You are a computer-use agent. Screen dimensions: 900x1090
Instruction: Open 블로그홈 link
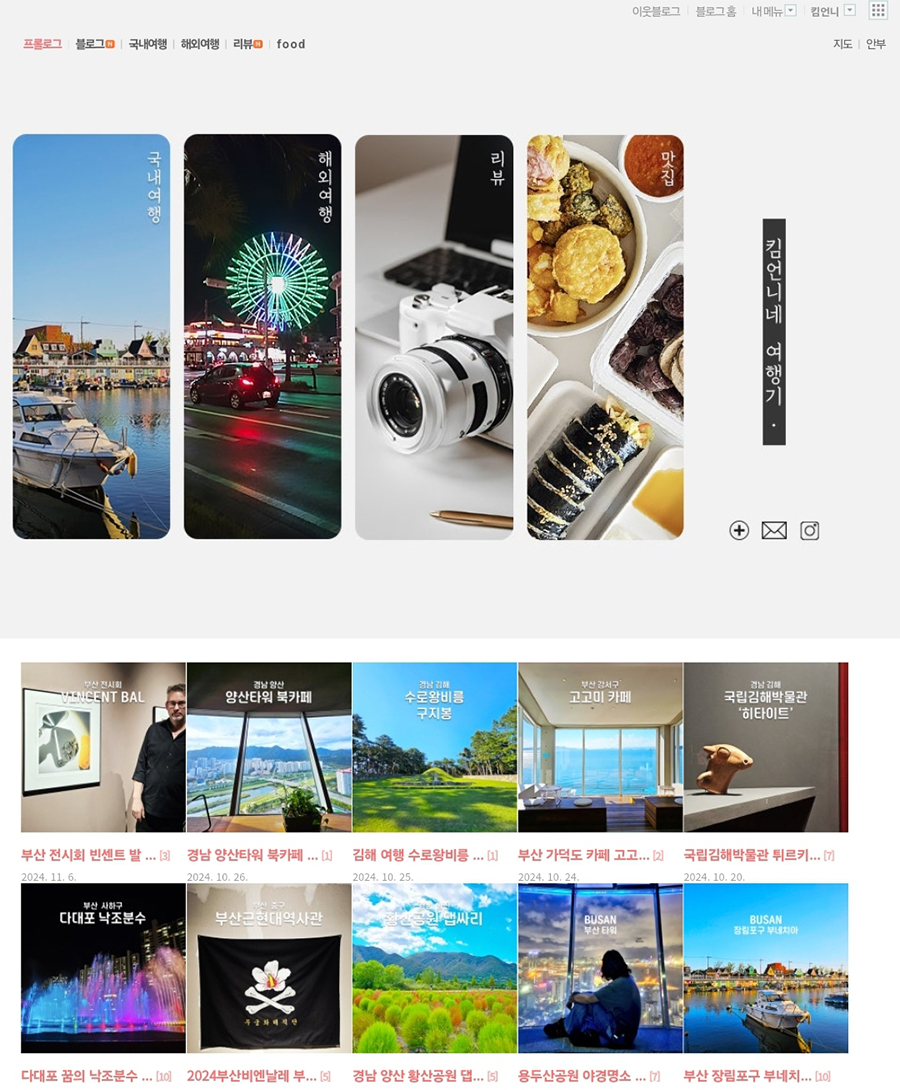(x=716, y=11)
